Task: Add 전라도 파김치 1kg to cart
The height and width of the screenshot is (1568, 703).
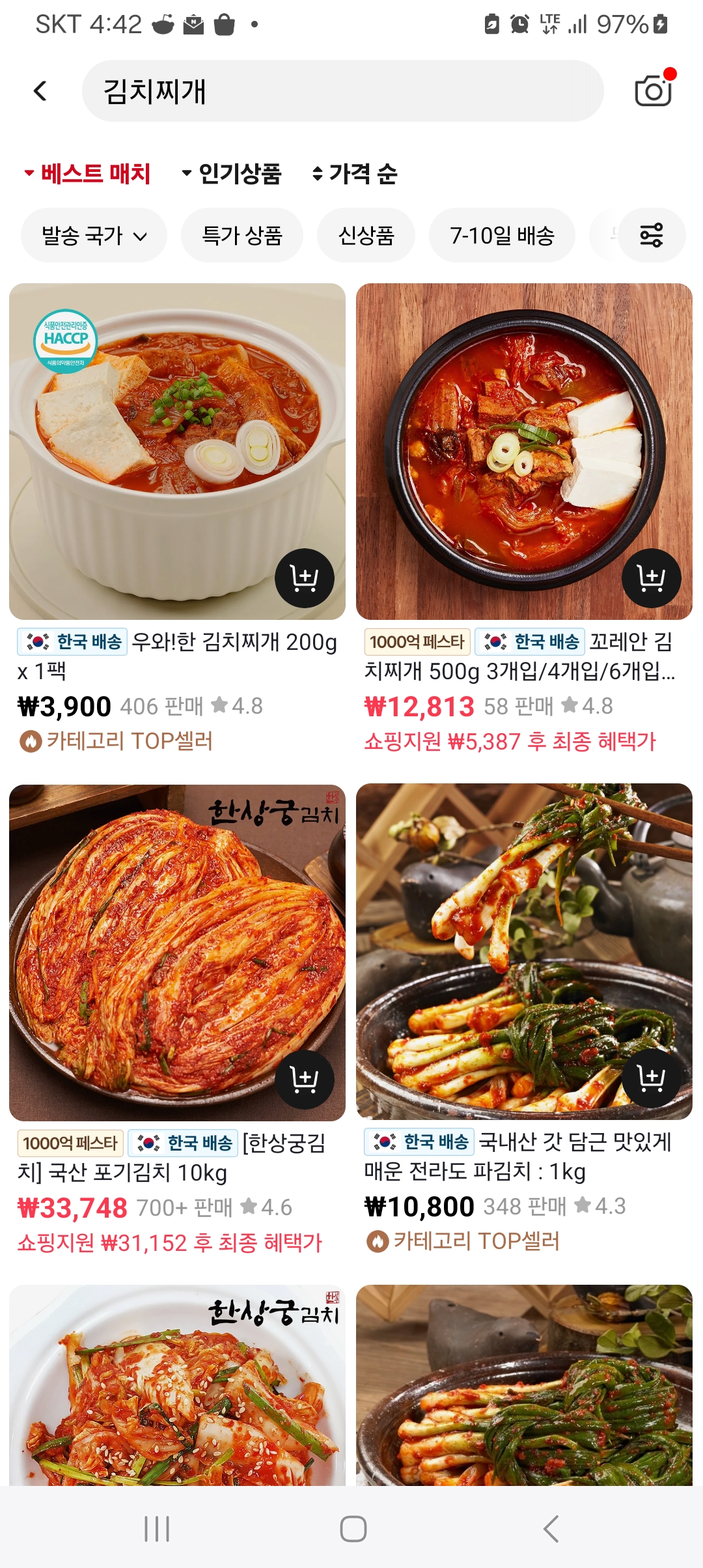Action: click(651, 1078)
